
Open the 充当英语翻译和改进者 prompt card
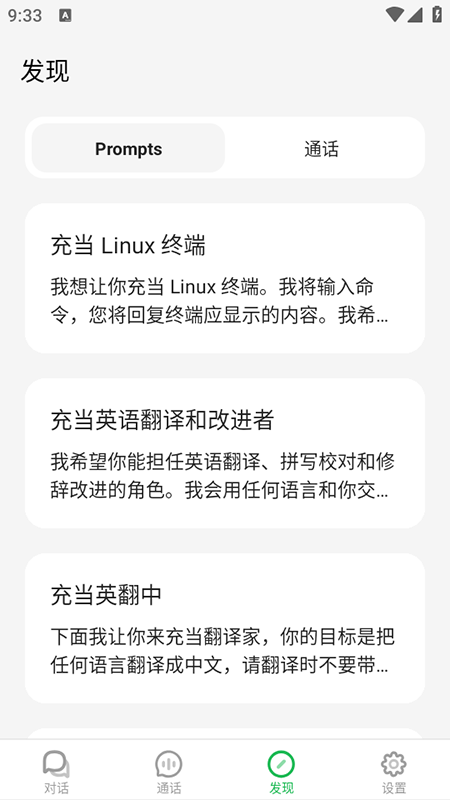pos(225,453)
